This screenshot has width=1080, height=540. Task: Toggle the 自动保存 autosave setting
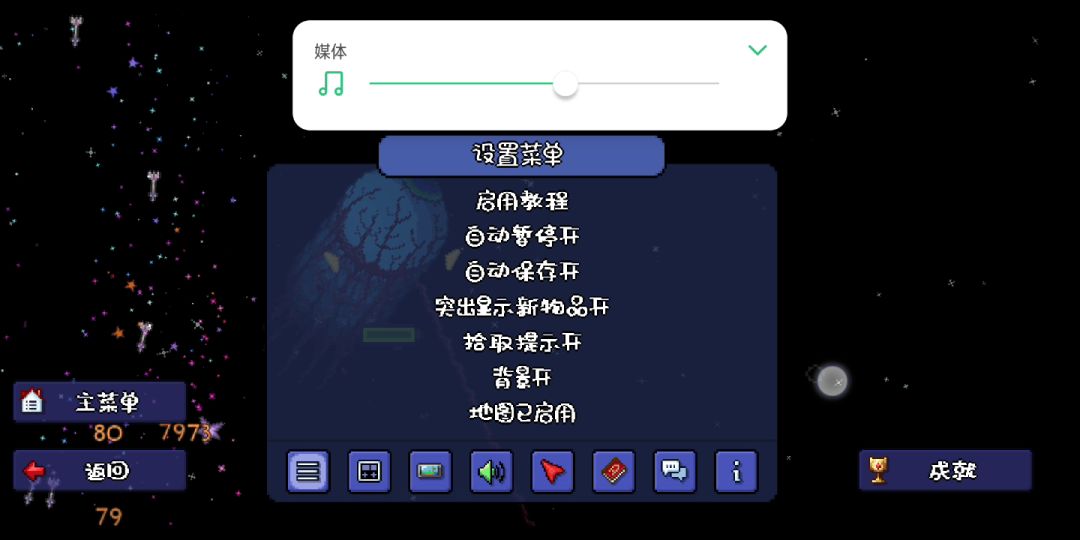pyautogui.click(x=522, y=272)
